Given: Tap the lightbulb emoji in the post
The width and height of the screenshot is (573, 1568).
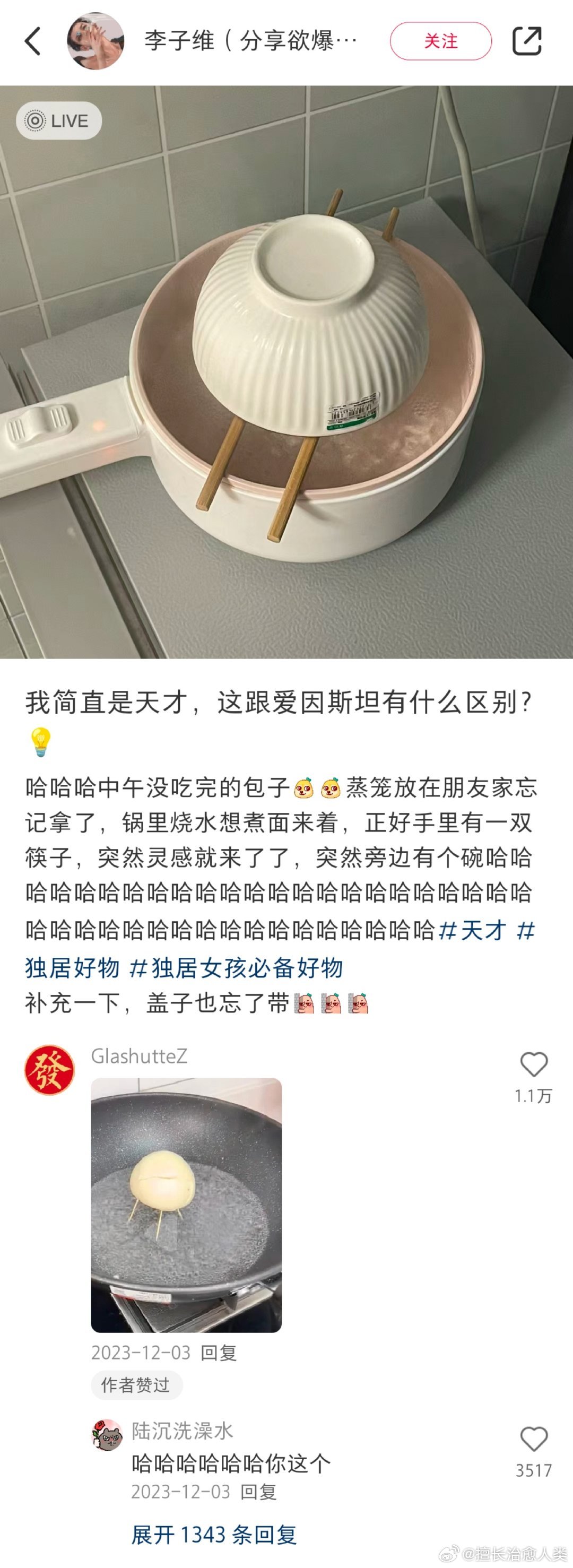Looking at the screenshot, I should pos(40,742).
